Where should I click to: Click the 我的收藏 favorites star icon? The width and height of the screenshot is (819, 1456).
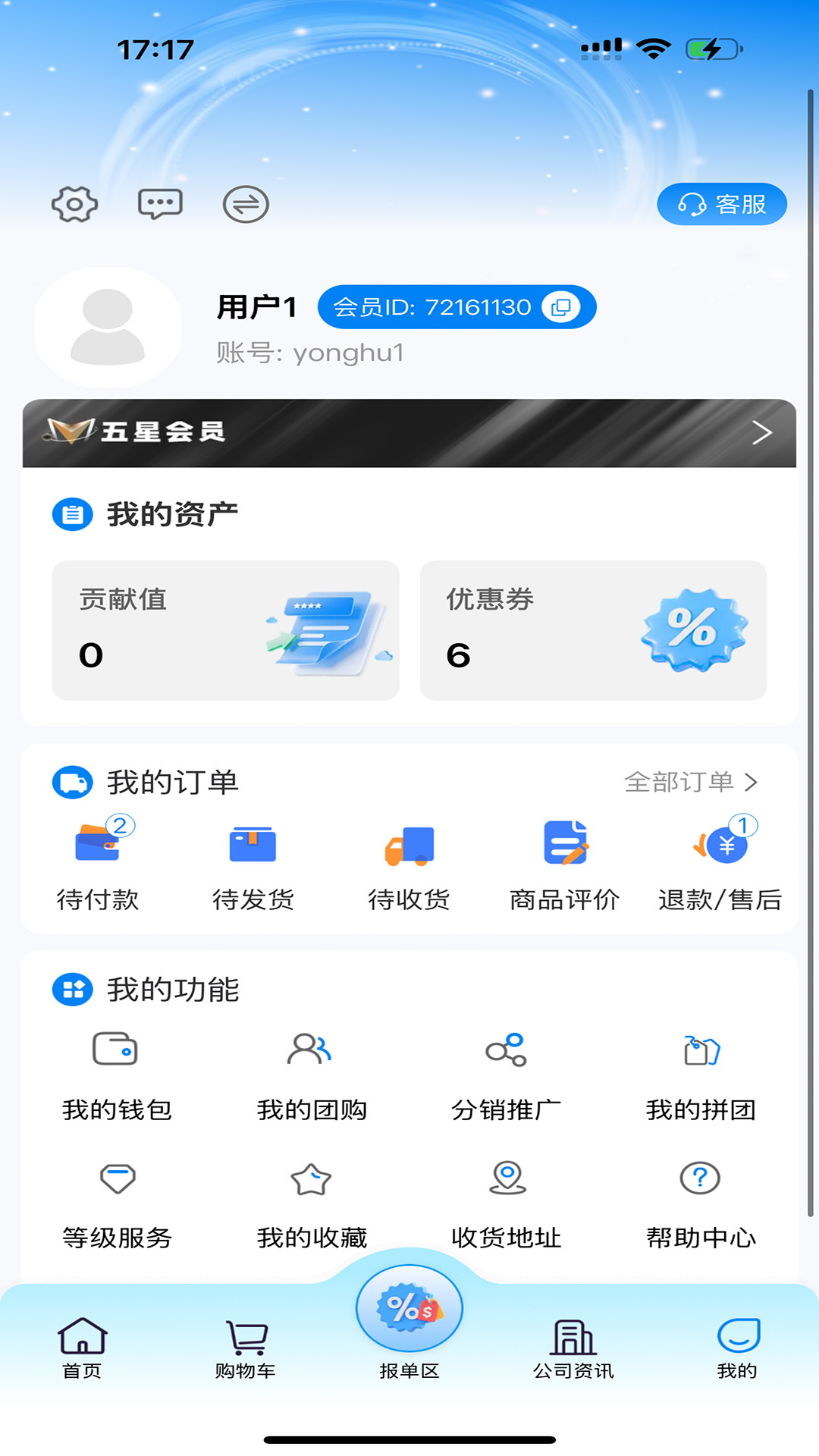coord(311,1180)
